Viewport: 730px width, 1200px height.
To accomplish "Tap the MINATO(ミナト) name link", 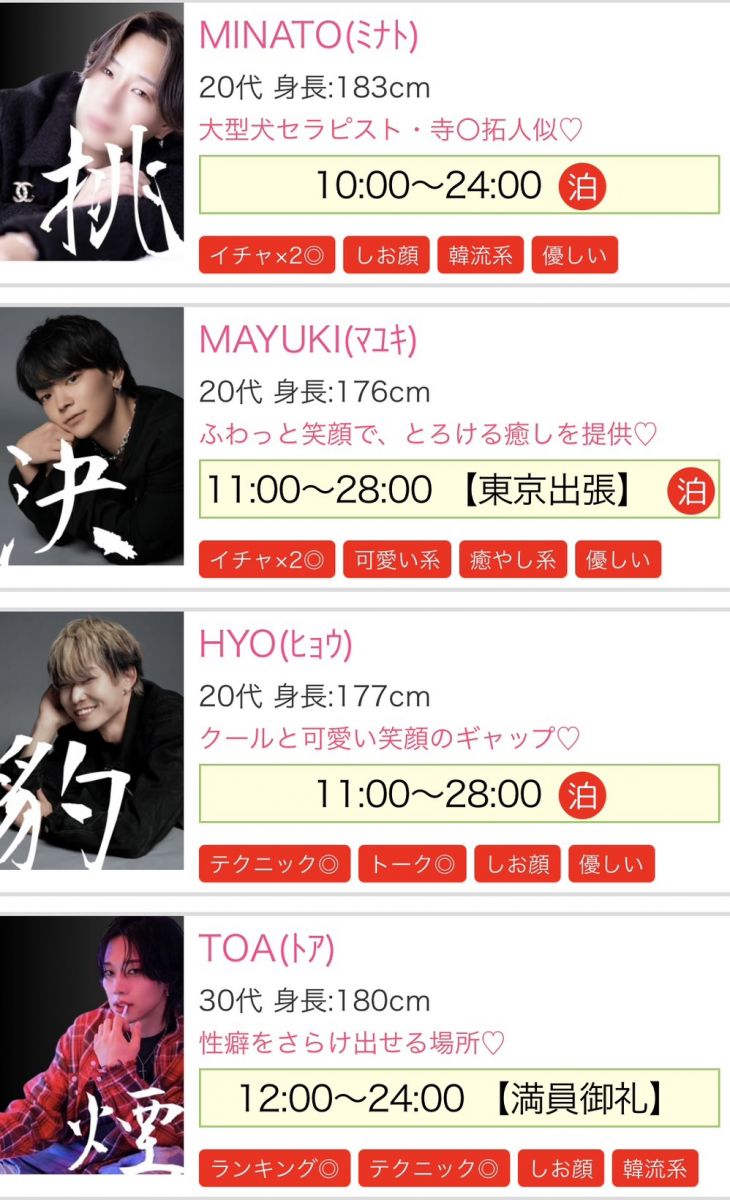I will pos(308,36).
